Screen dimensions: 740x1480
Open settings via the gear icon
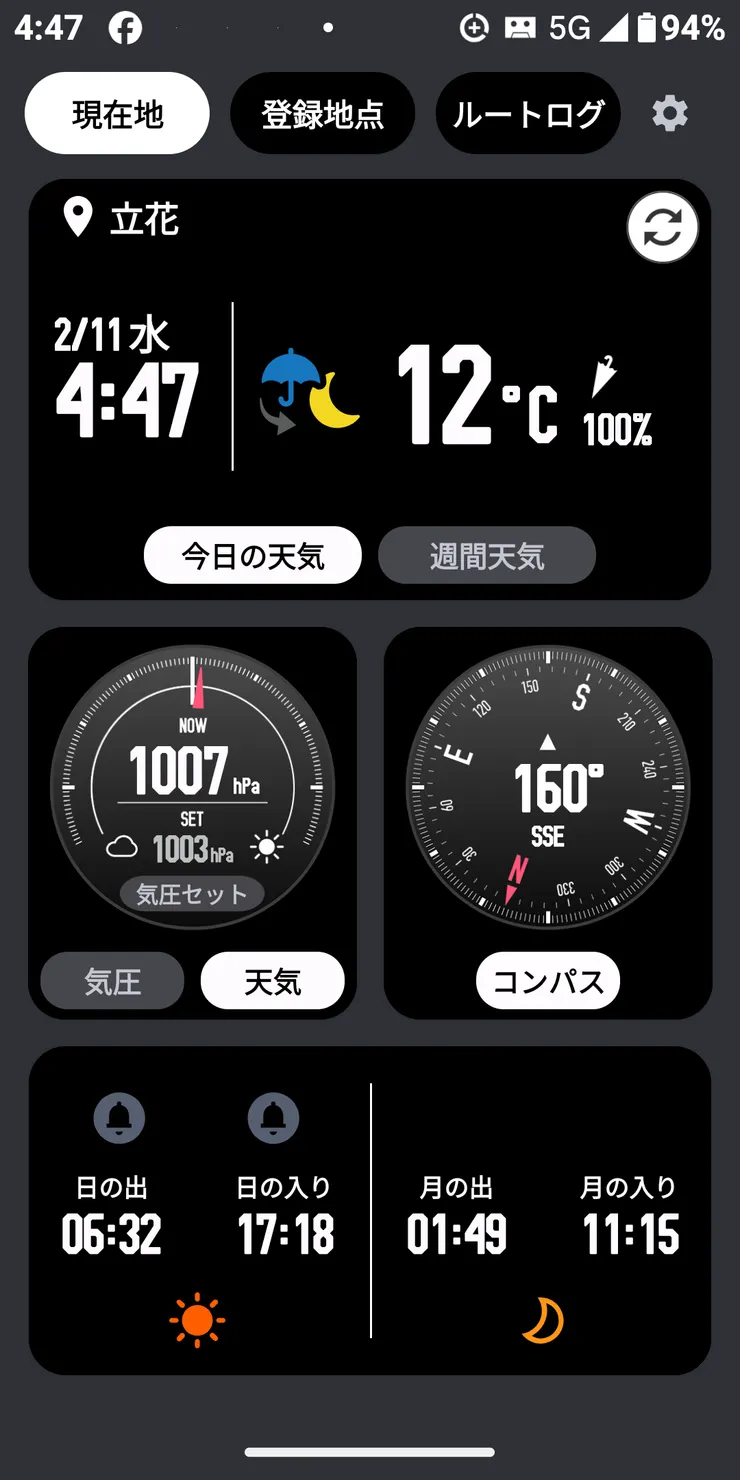click(x=669, y=113)
